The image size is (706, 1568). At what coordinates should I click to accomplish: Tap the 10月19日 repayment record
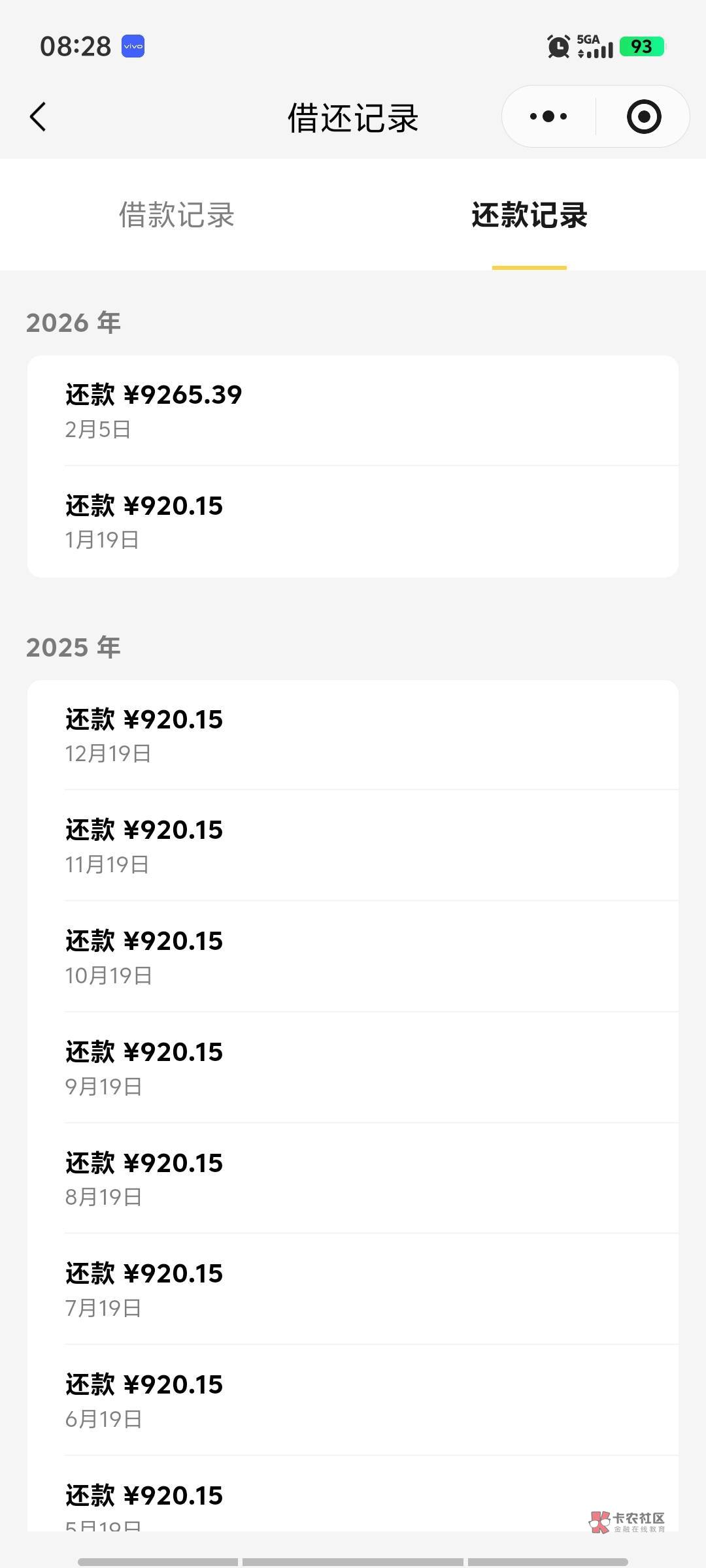(353, 956)
